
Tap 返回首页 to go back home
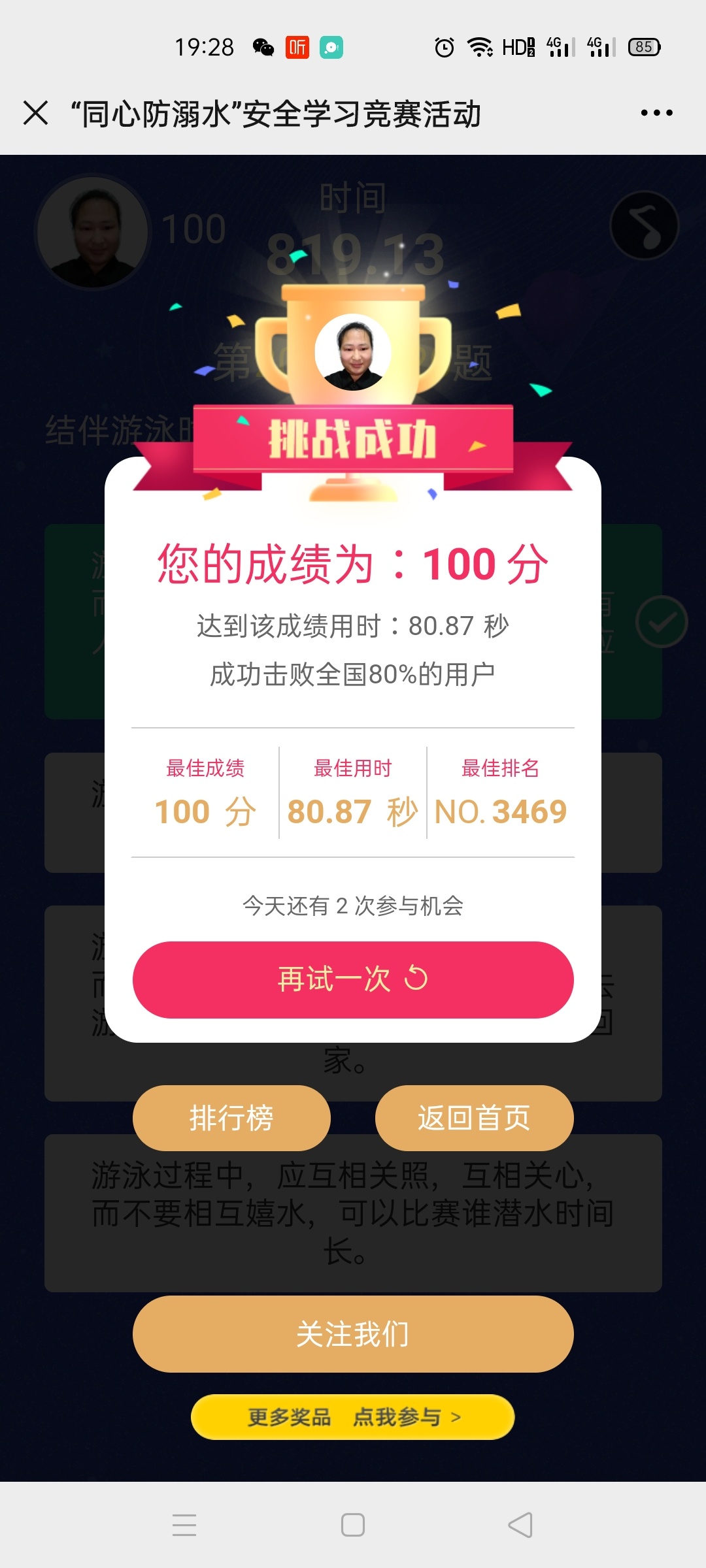pos(473,1118)
